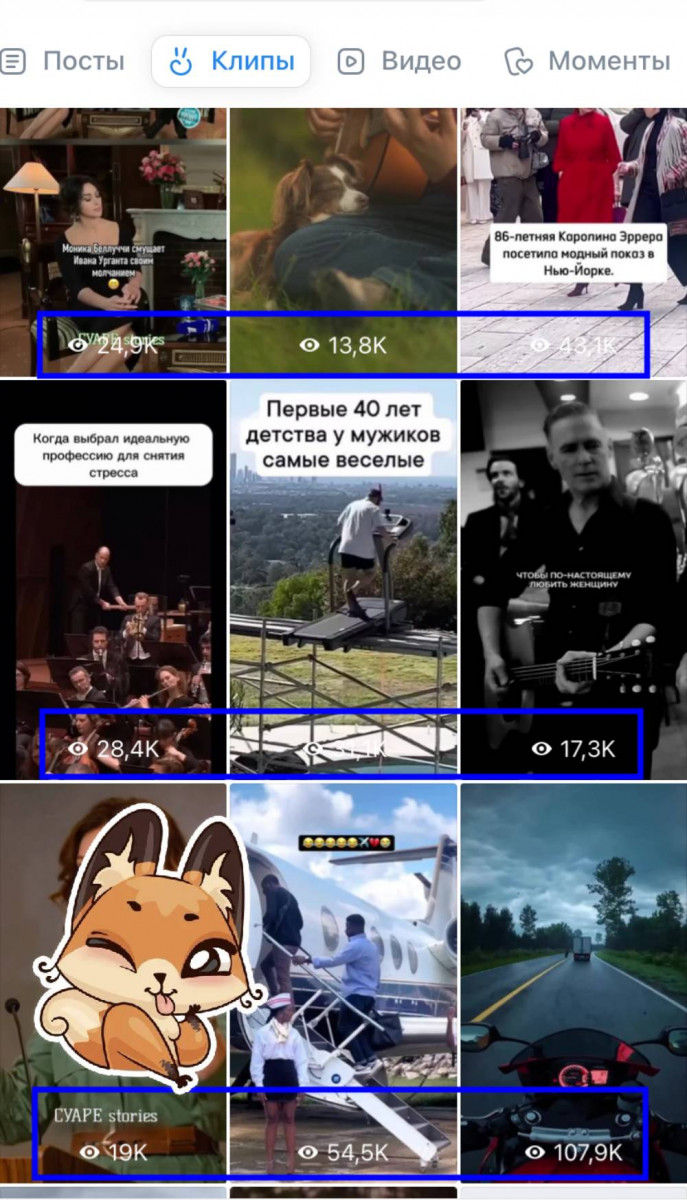687x1200 pixels.
Task: Open the Моника Беллуччи clip with 24,9K views
Action: 112,240
